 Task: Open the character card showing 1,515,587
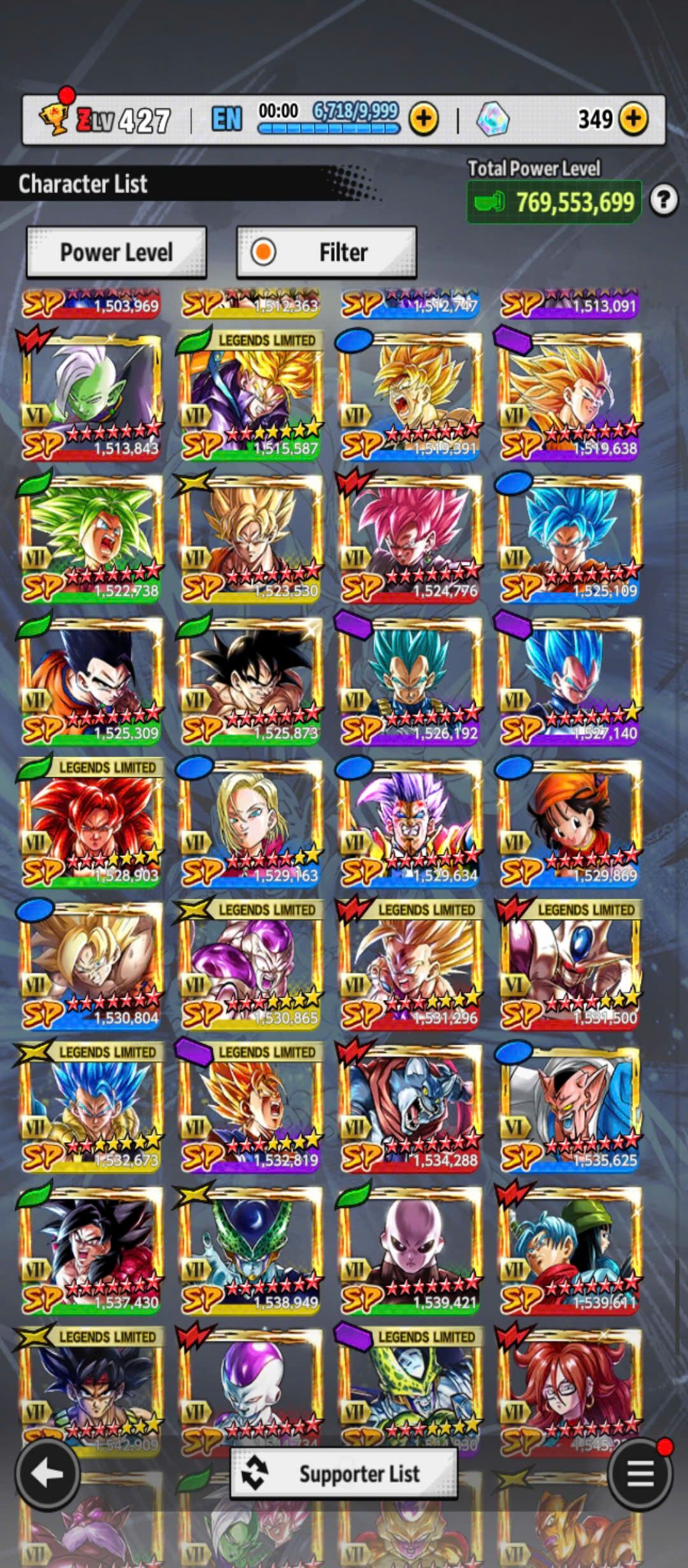pos(250,395)
